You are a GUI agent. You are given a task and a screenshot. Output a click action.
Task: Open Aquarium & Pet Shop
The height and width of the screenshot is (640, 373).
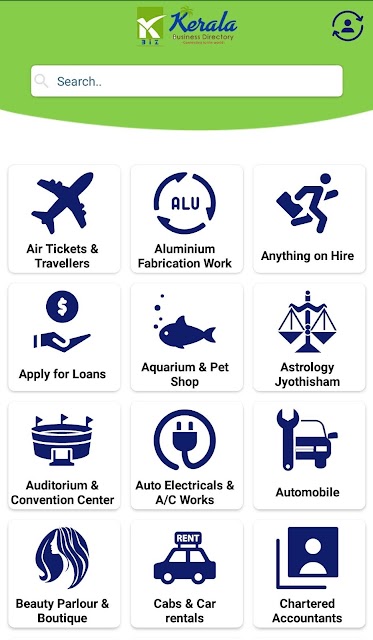186,338
